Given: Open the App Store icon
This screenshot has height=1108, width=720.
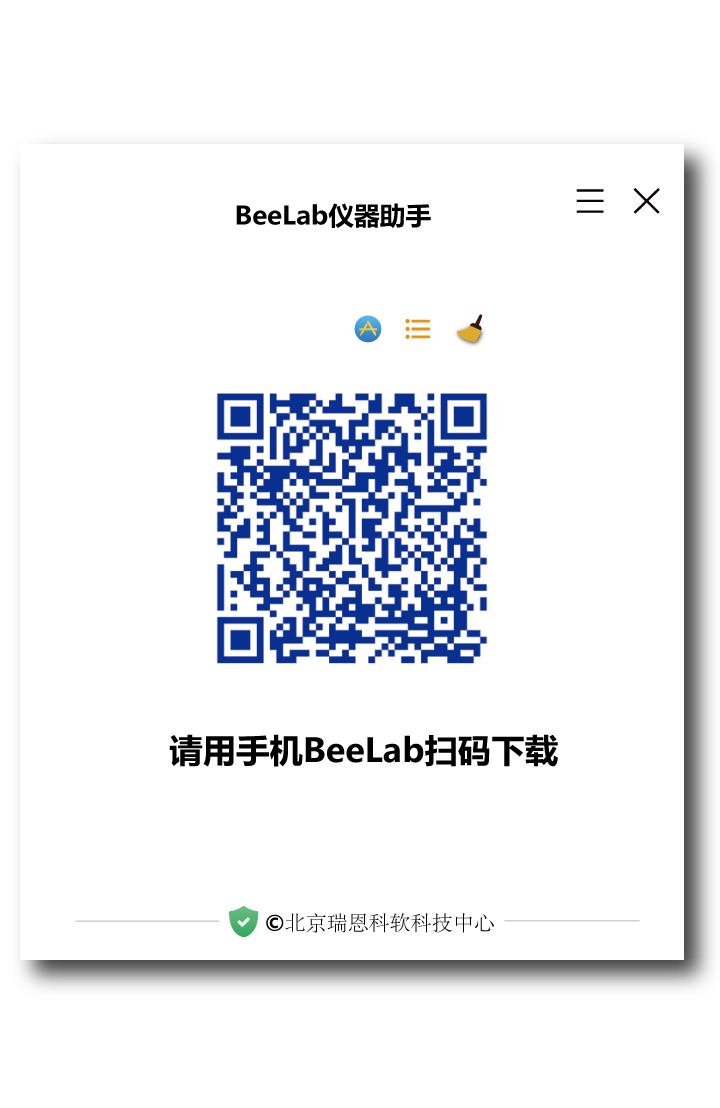Looking at the screenshot, I should click(368, 329).
